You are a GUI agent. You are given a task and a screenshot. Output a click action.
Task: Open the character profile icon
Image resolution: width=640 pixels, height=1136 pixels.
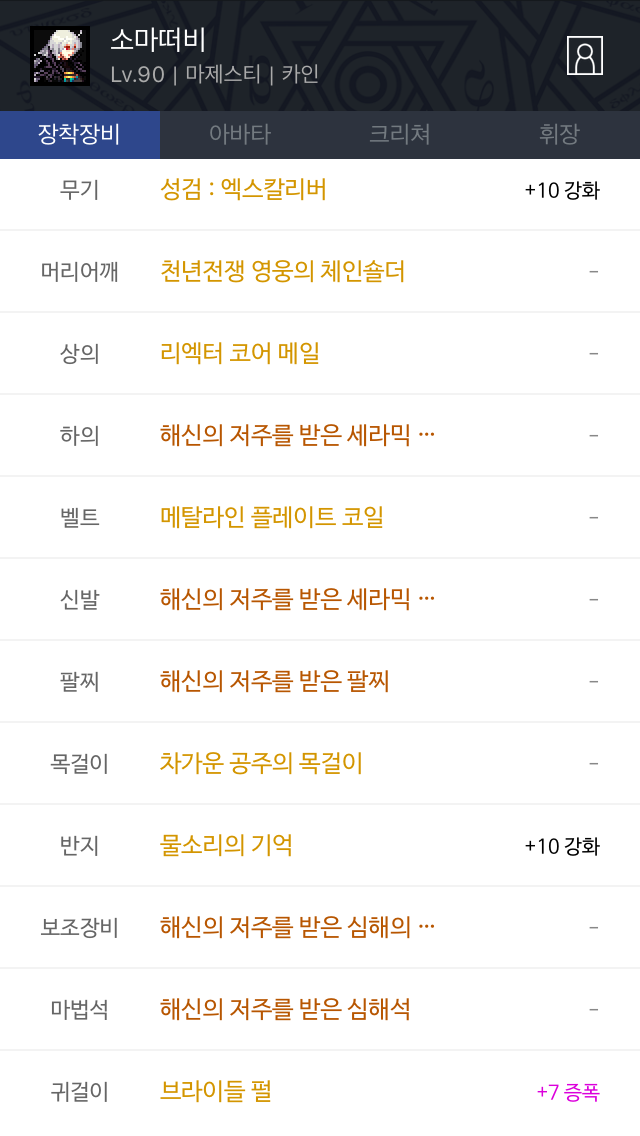click(584, 55)
